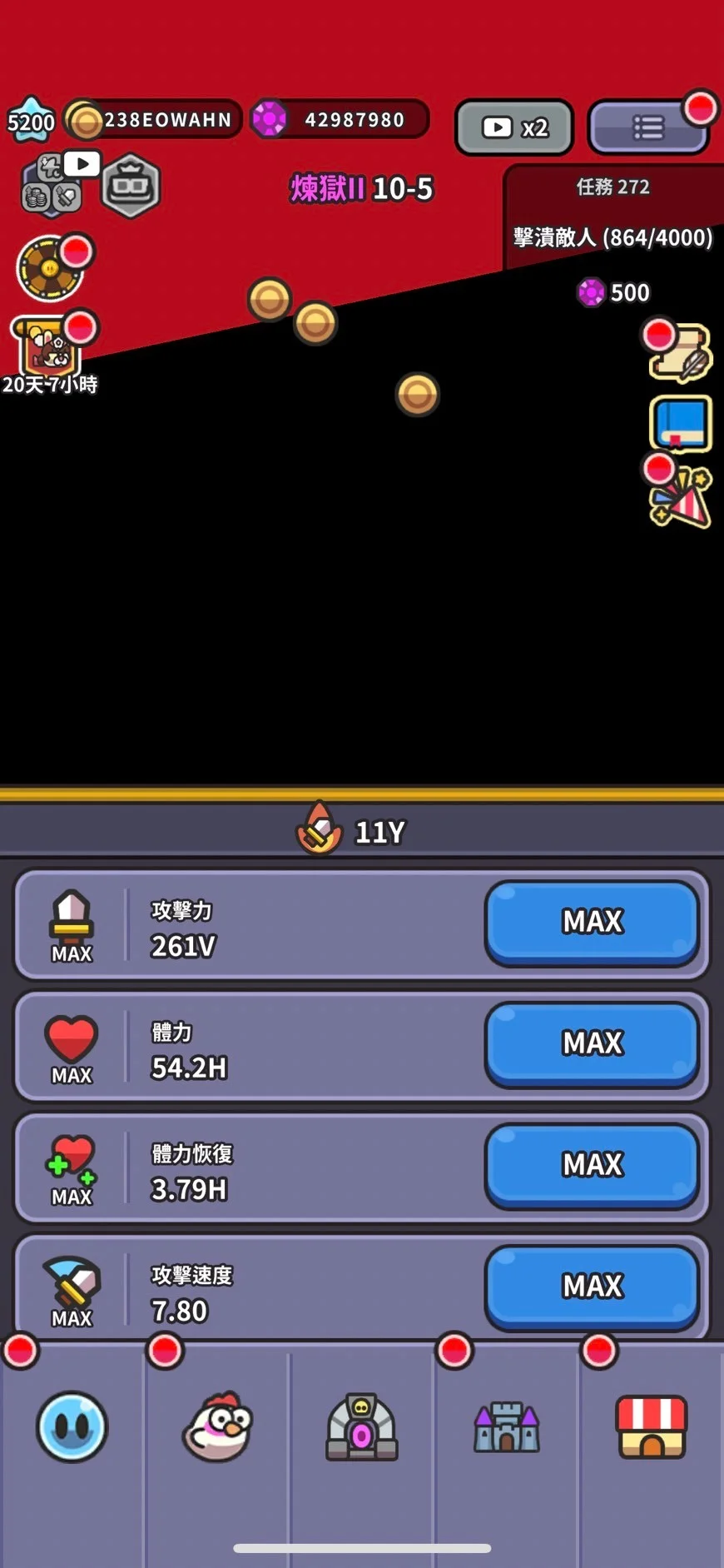Open the list menu button
The image size is (724, 1568).
[648, 127]
